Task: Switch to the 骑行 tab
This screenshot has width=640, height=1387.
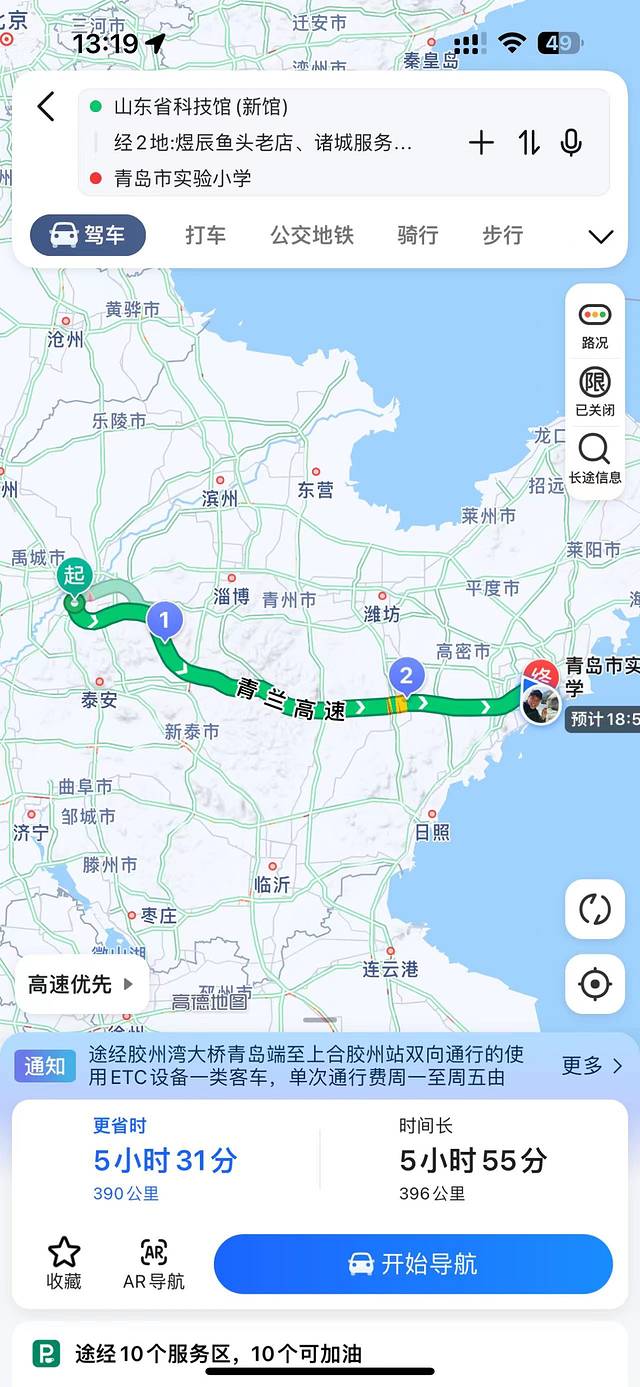Action: pos(417,235)
